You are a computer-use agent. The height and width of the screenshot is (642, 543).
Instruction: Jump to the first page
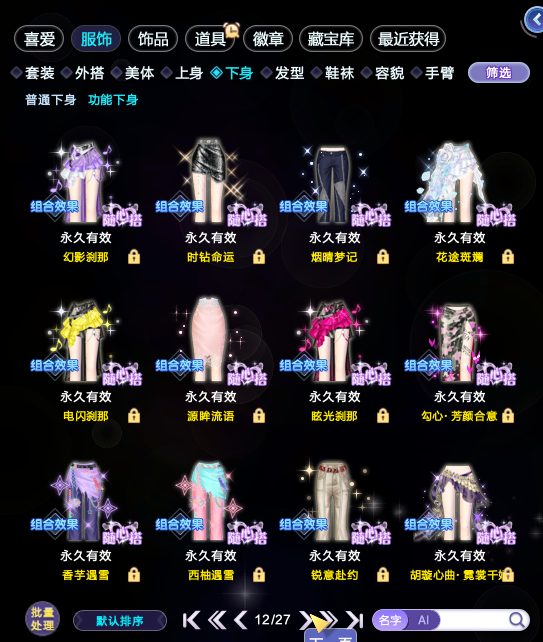tap(191, 620)
